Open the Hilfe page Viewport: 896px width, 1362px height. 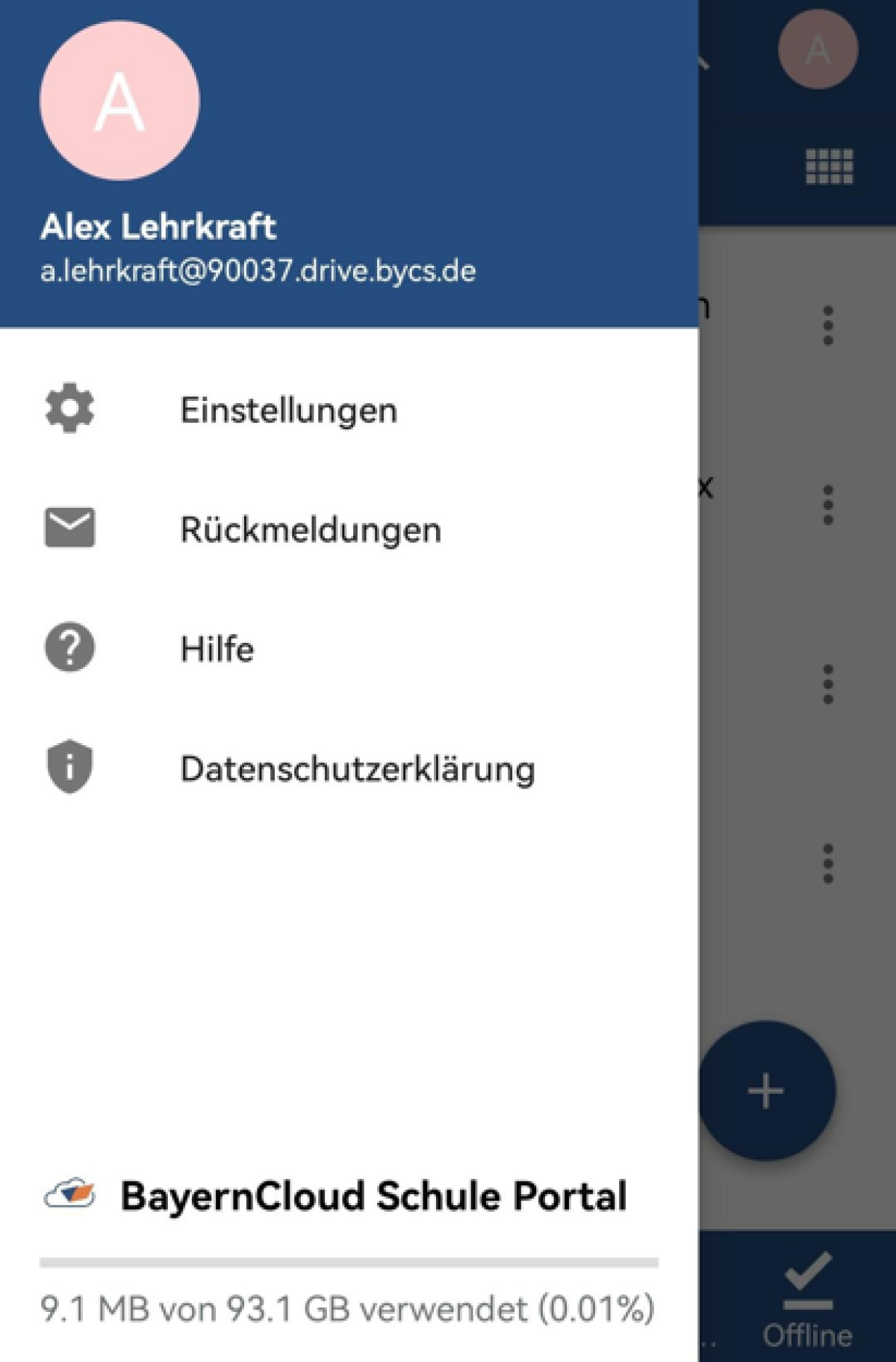pyautogui.click(x=217, y=648)
